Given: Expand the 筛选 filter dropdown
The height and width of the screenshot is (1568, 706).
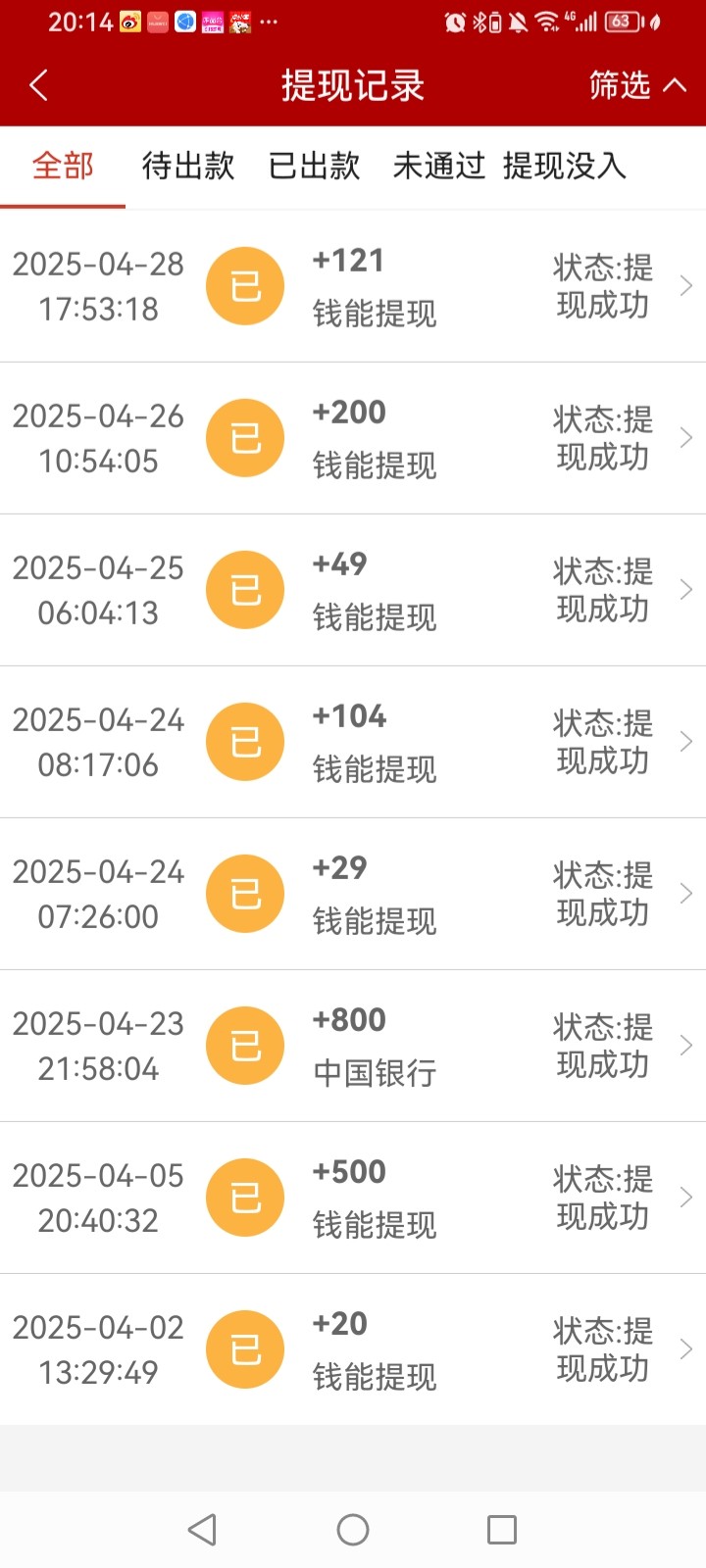Looking at the screenshot, I should click(637, 85).
